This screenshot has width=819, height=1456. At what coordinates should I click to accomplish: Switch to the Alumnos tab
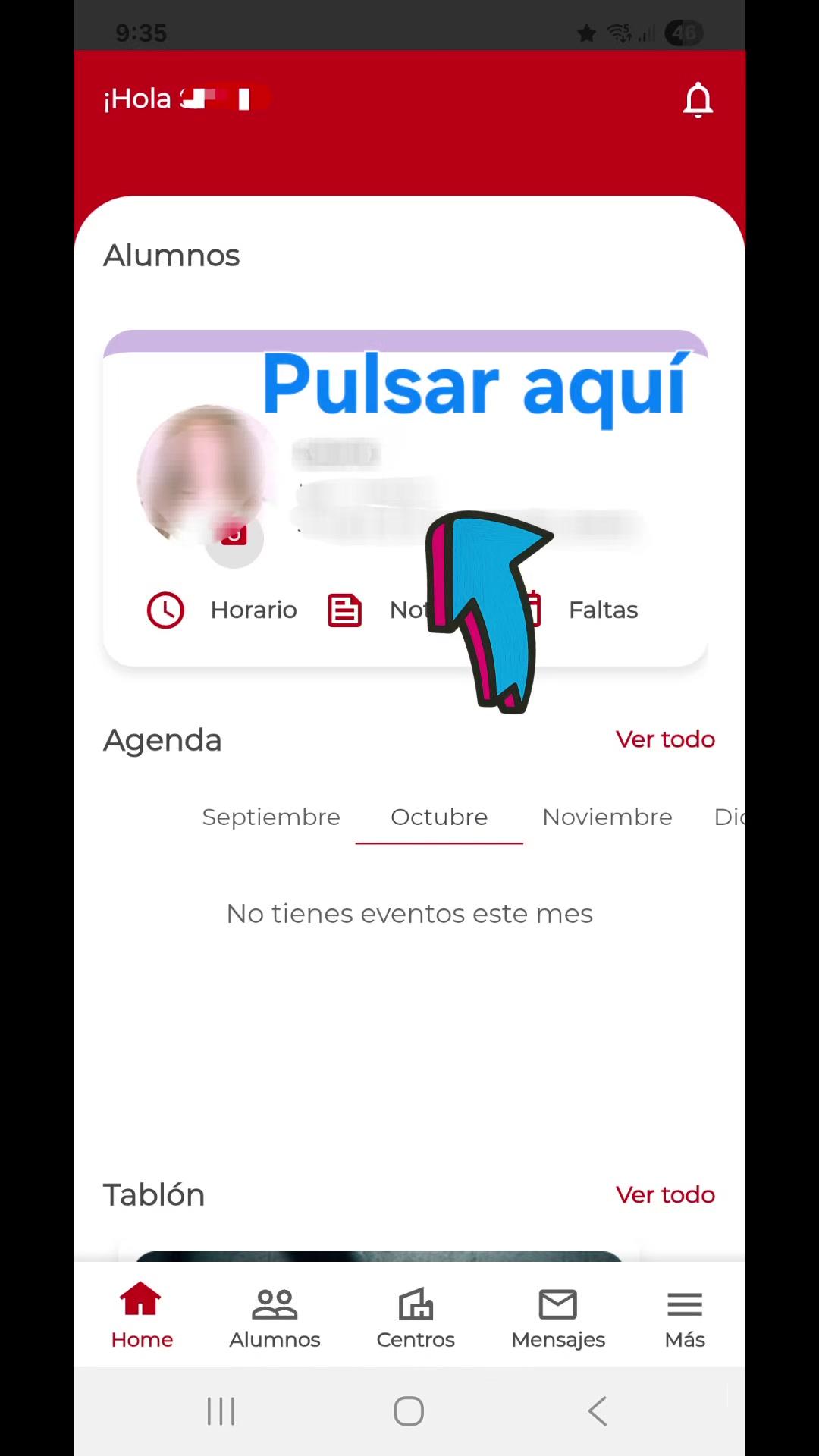pos(275,1316)
